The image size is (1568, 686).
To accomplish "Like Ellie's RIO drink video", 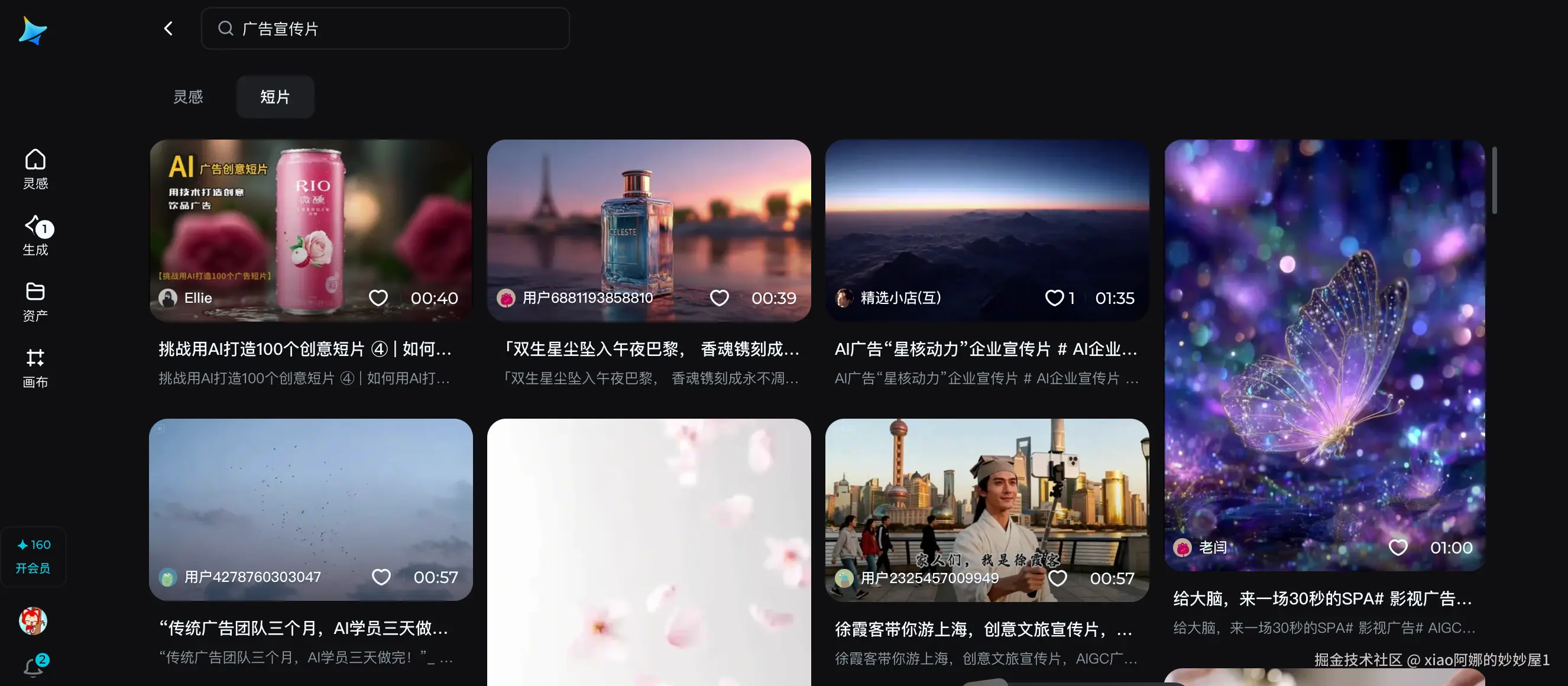I will [378, 297].
